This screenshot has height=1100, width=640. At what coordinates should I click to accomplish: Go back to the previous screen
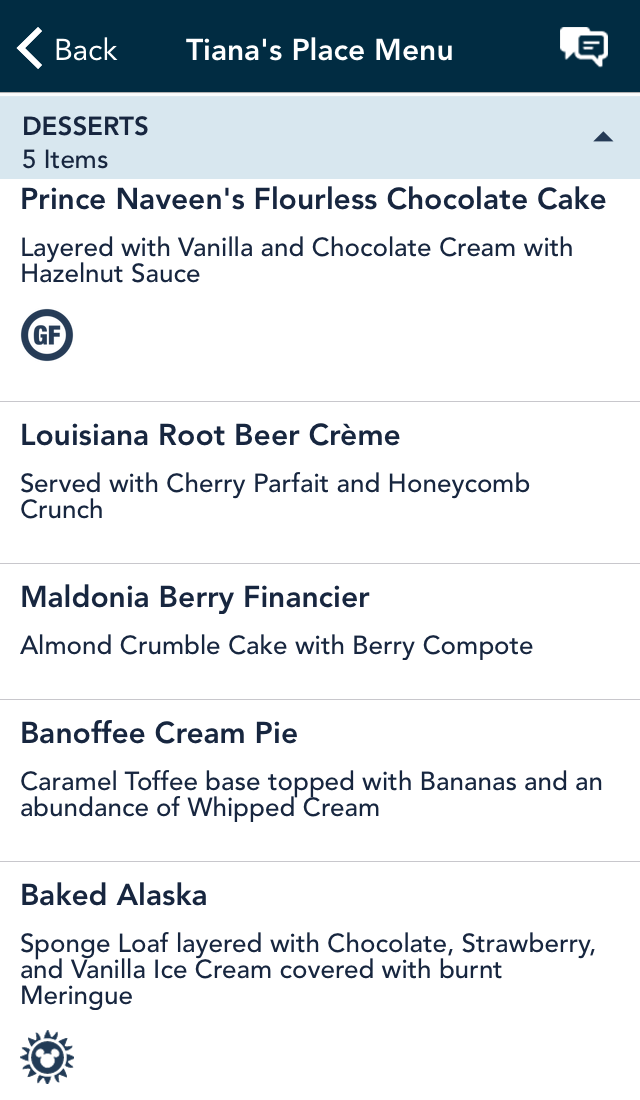coord(67,49)
